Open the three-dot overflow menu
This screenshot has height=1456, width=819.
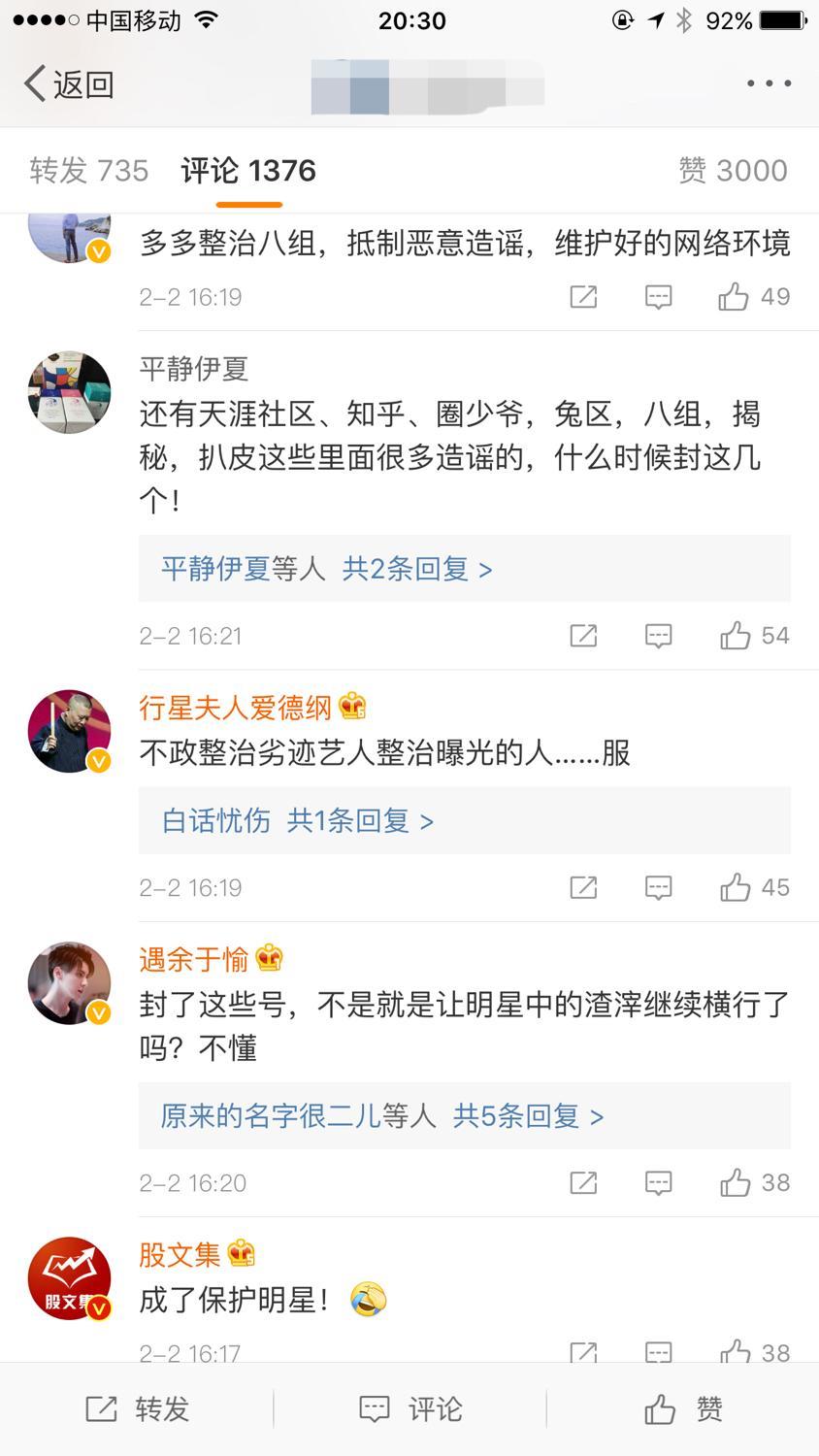[769, 83]
